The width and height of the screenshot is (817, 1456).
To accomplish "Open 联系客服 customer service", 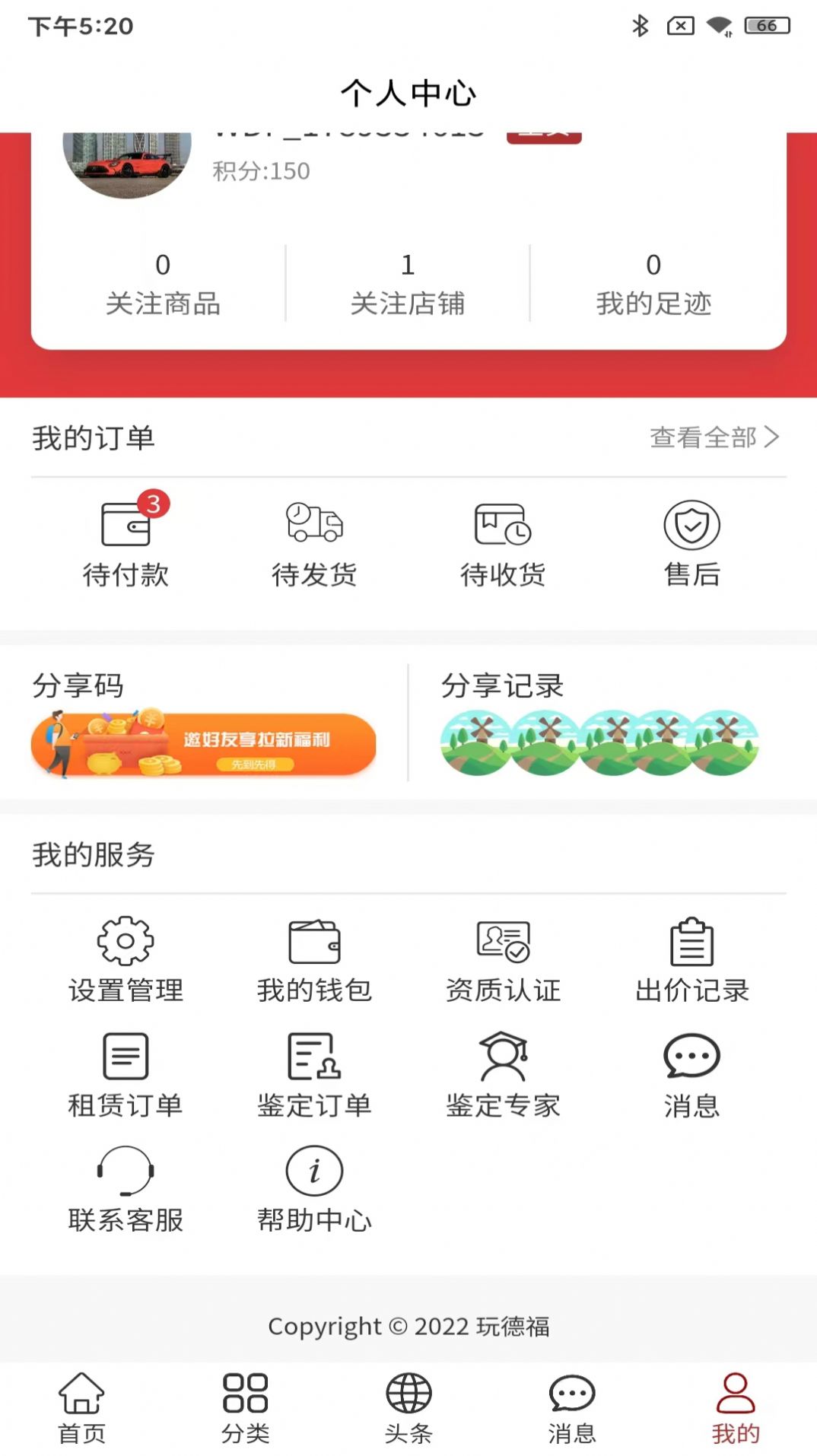I will (126, 1190).
